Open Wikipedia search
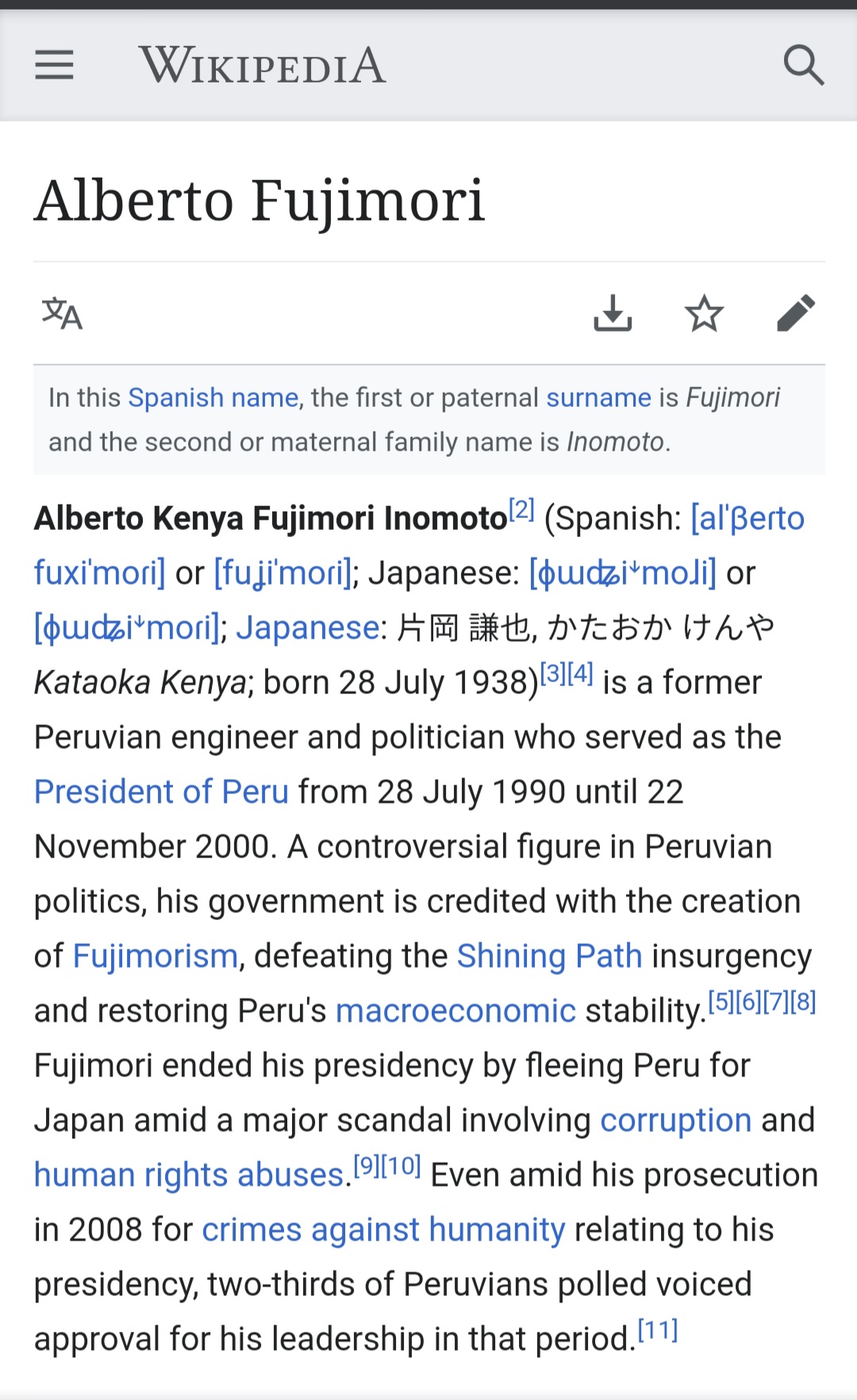This screenshot has height=1400, width=857. pos(803,65)
